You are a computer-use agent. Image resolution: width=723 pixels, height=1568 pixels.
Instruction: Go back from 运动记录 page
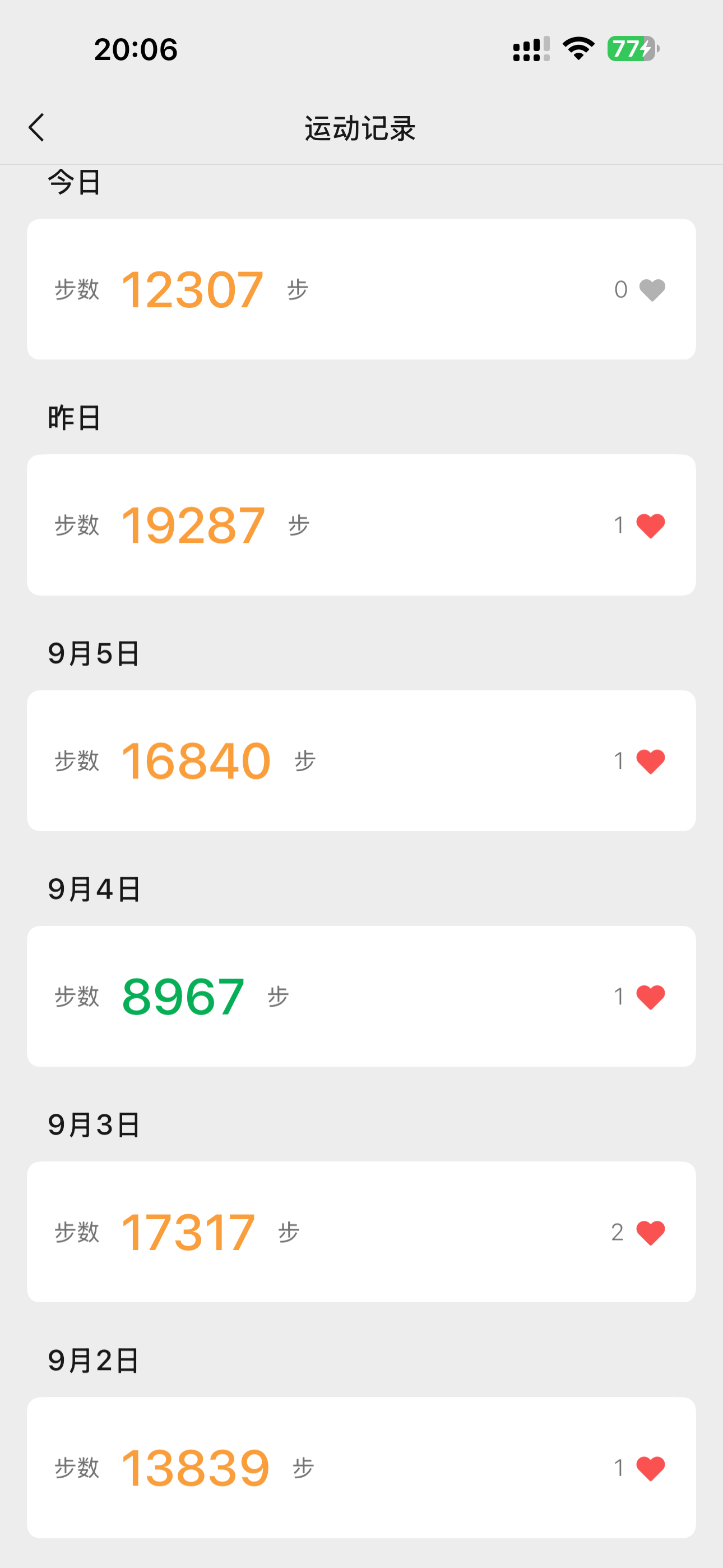pos(36,128)
